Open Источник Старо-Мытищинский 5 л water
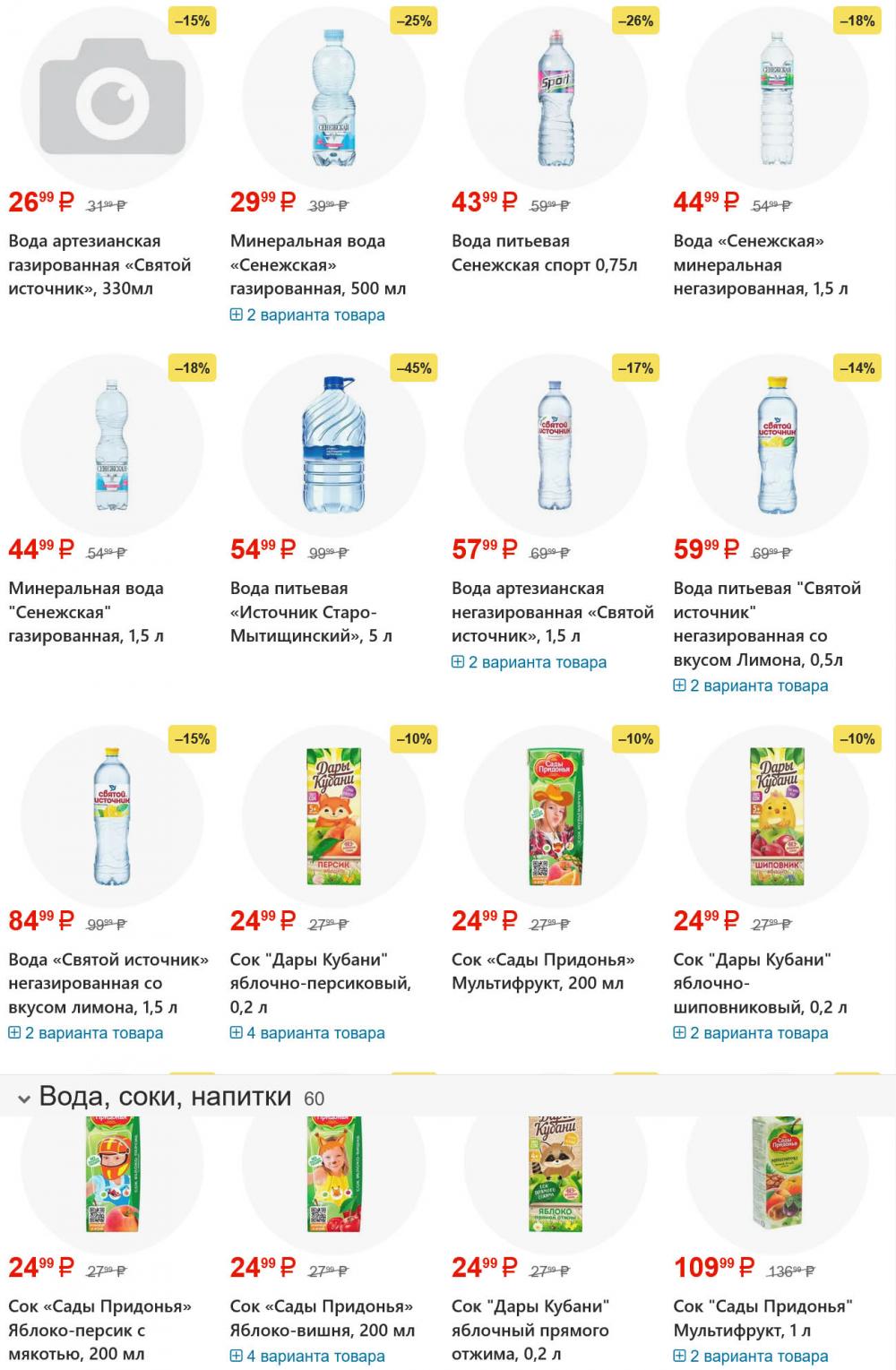 (310, 612)
